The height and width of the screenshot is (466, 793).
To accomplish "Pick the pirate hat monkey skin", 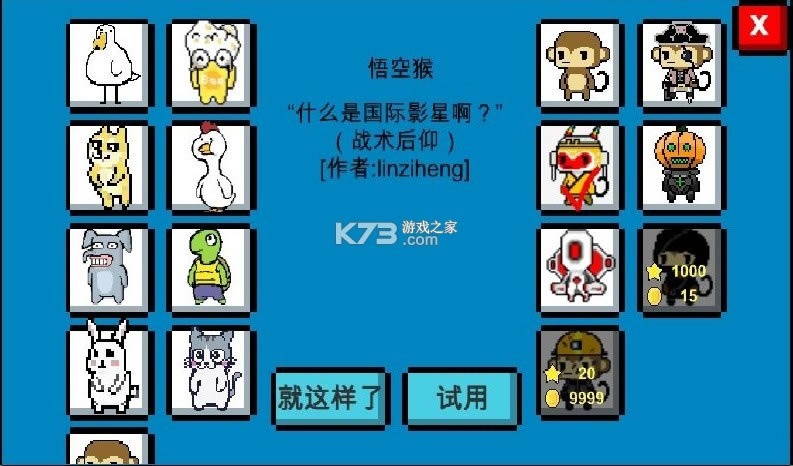I will [682, 64].
